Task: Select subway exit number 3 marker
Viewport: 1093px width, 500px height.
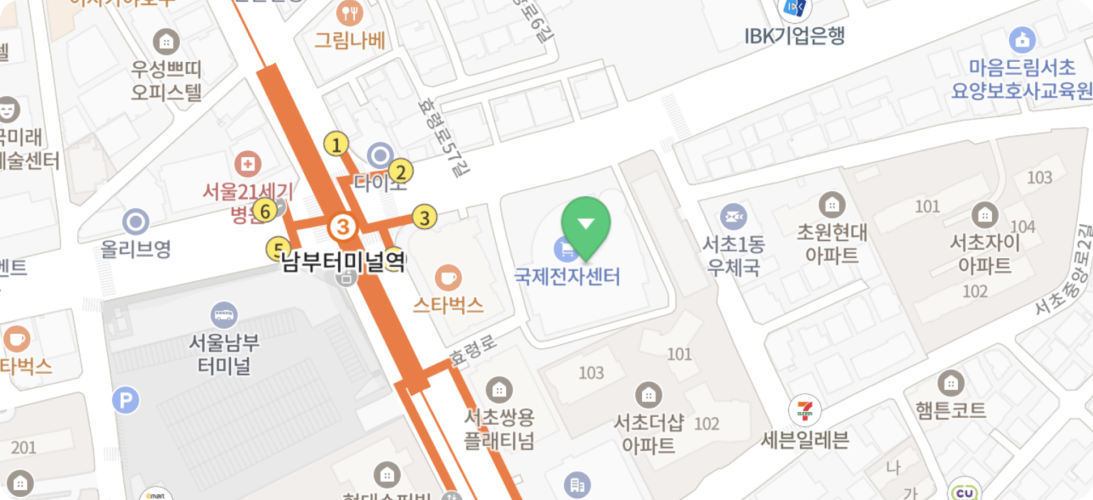Action: pyautogui.click(x=425, y=216)
